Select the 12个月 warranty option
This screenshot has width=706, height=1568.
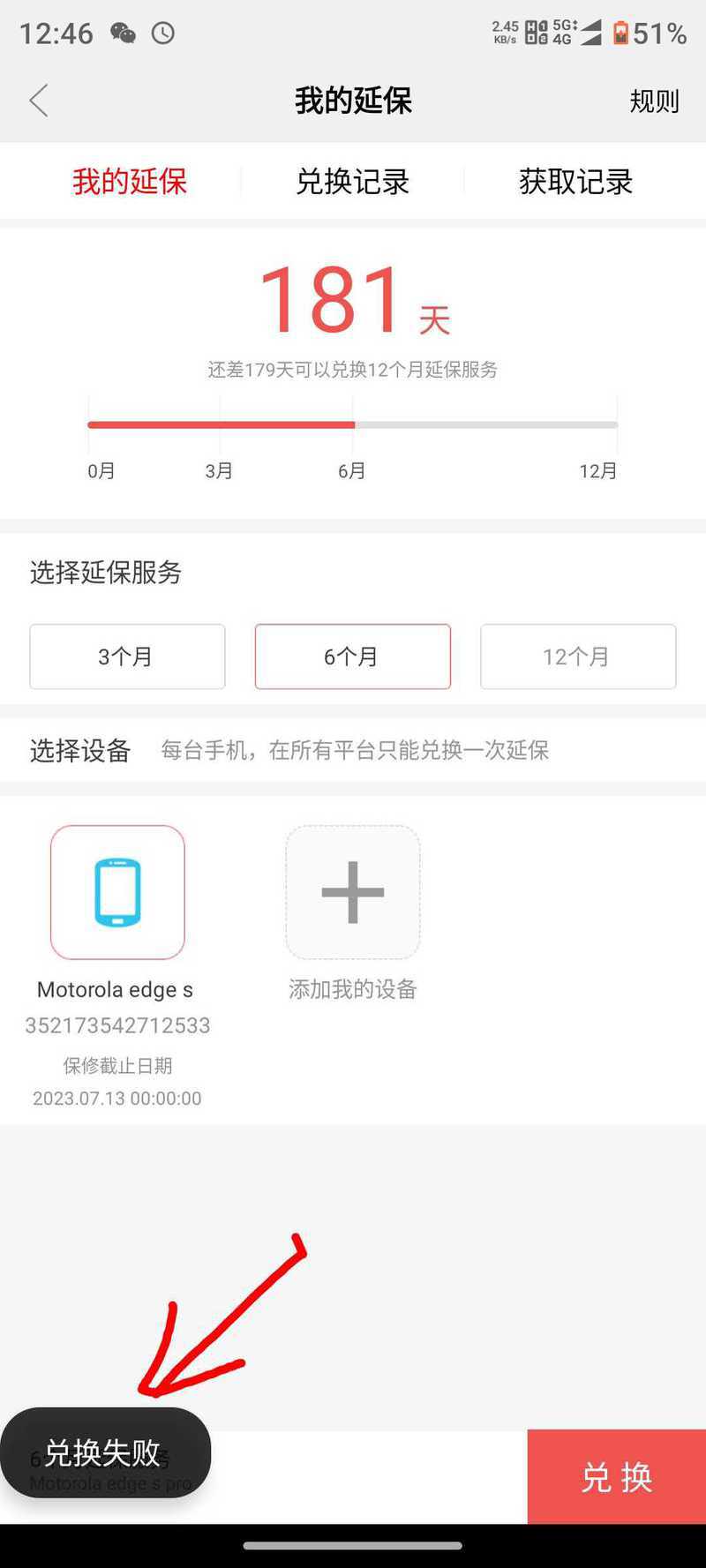pyautogui.click(x=578, y=656)
